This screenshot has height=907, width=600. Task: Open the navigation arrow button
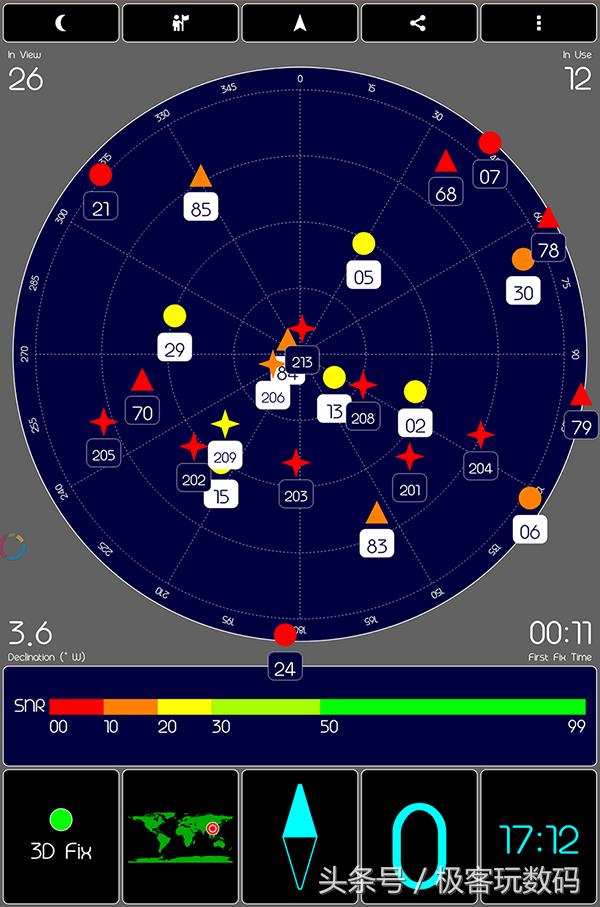pyautogui.click(x=300, y=23)
